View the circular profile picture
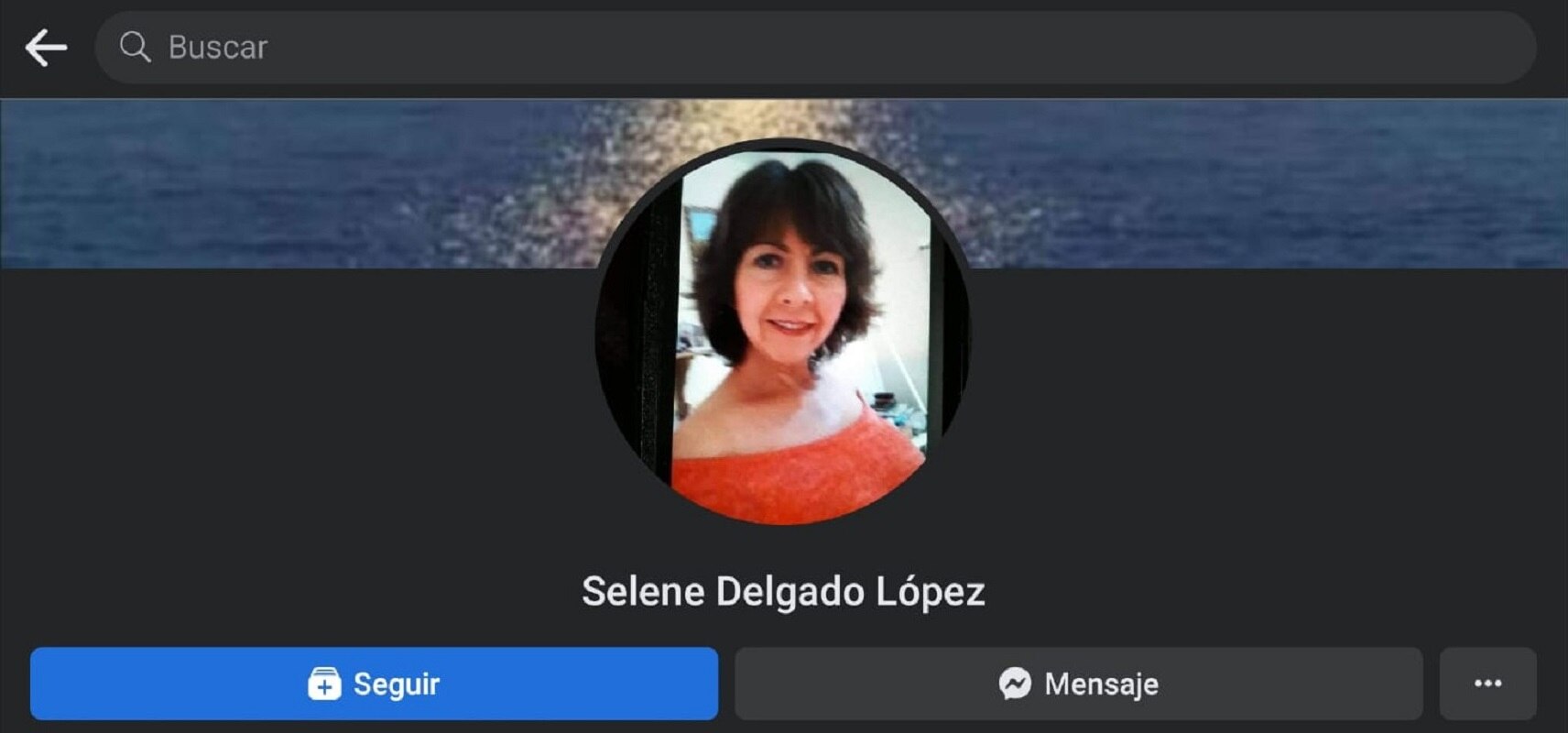This screenshot has height=733, width=1568. (784, 332)
